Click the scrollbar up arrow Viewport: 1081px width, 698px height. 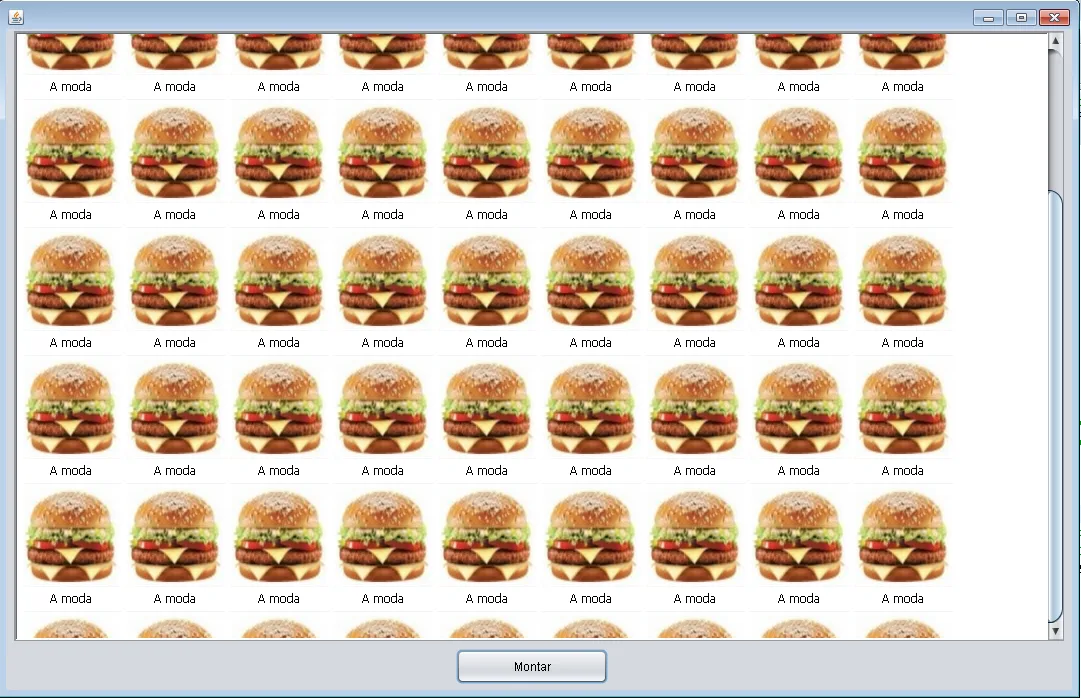tap(1055, 41)
